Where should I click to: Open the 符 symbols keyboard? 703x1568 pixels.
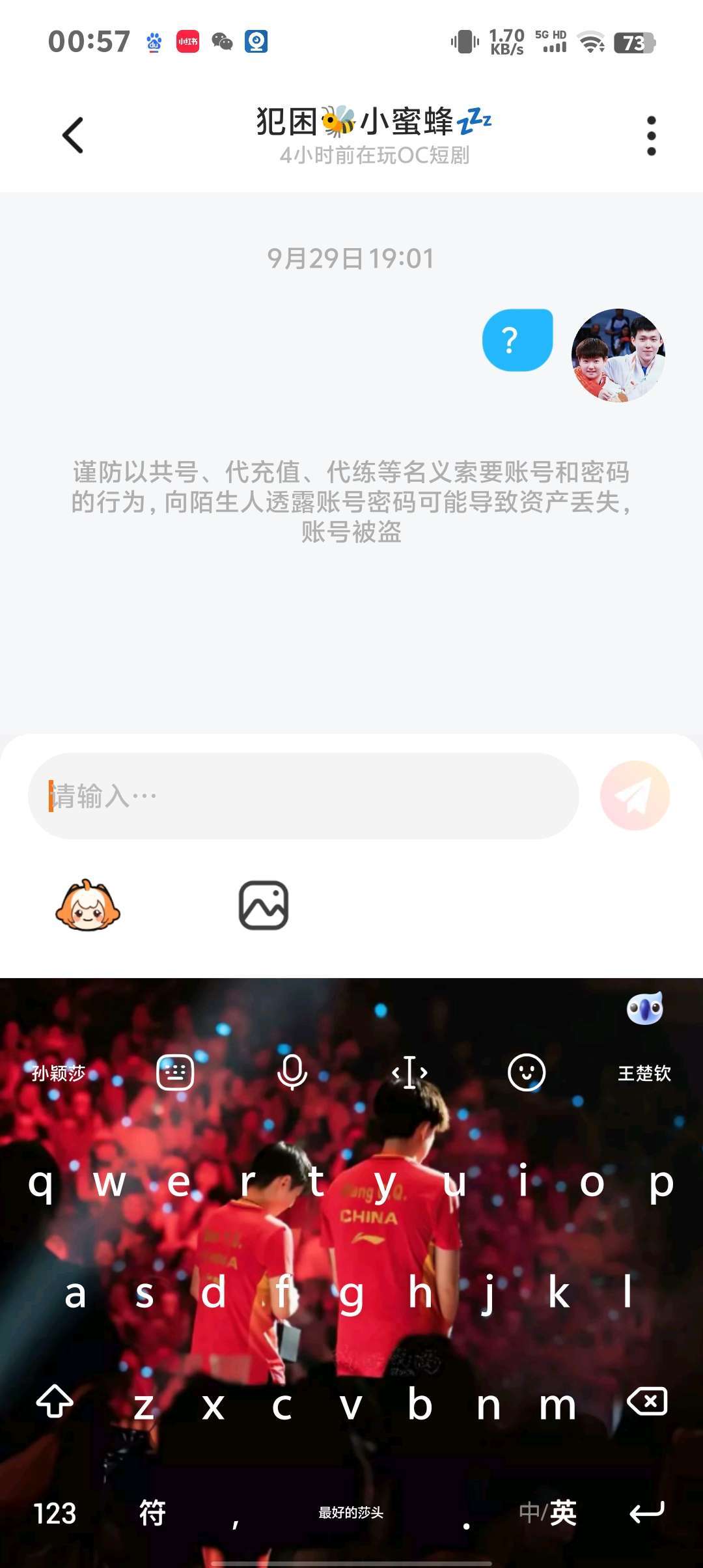tap(152, 1513)
